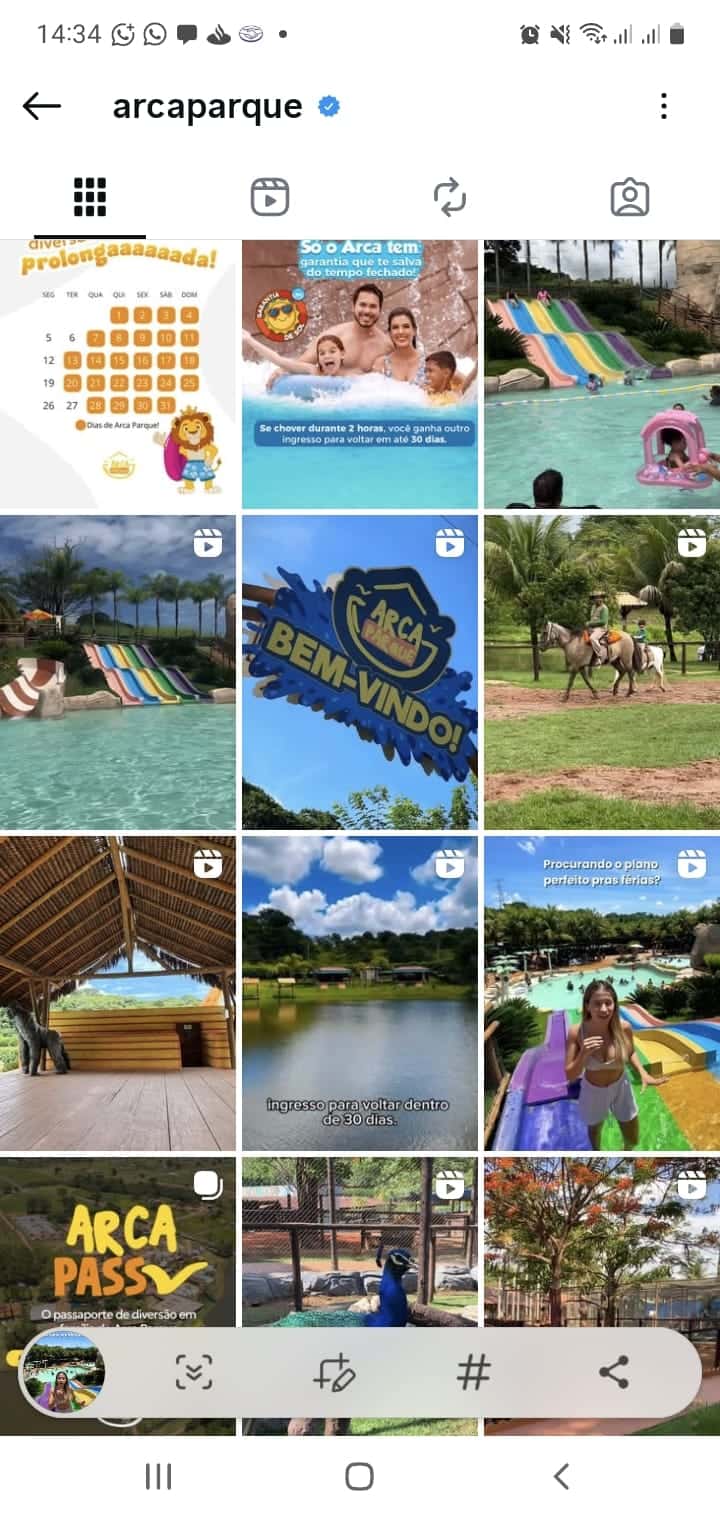Open the thatched roof hut reel
720x1520 pixels.
tap(118, 993)
